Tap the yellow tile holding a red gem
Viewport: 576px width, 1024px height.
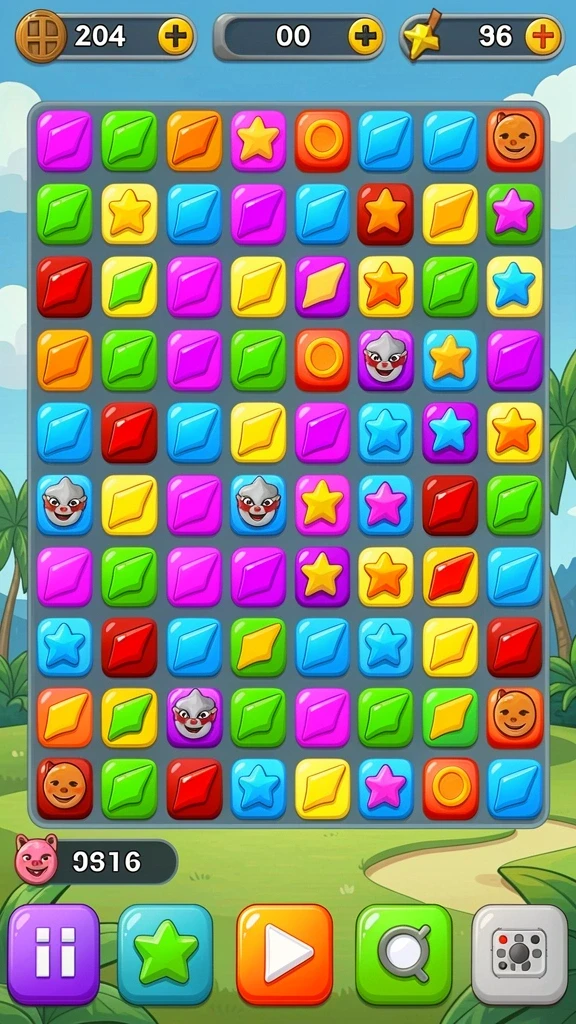450,576
